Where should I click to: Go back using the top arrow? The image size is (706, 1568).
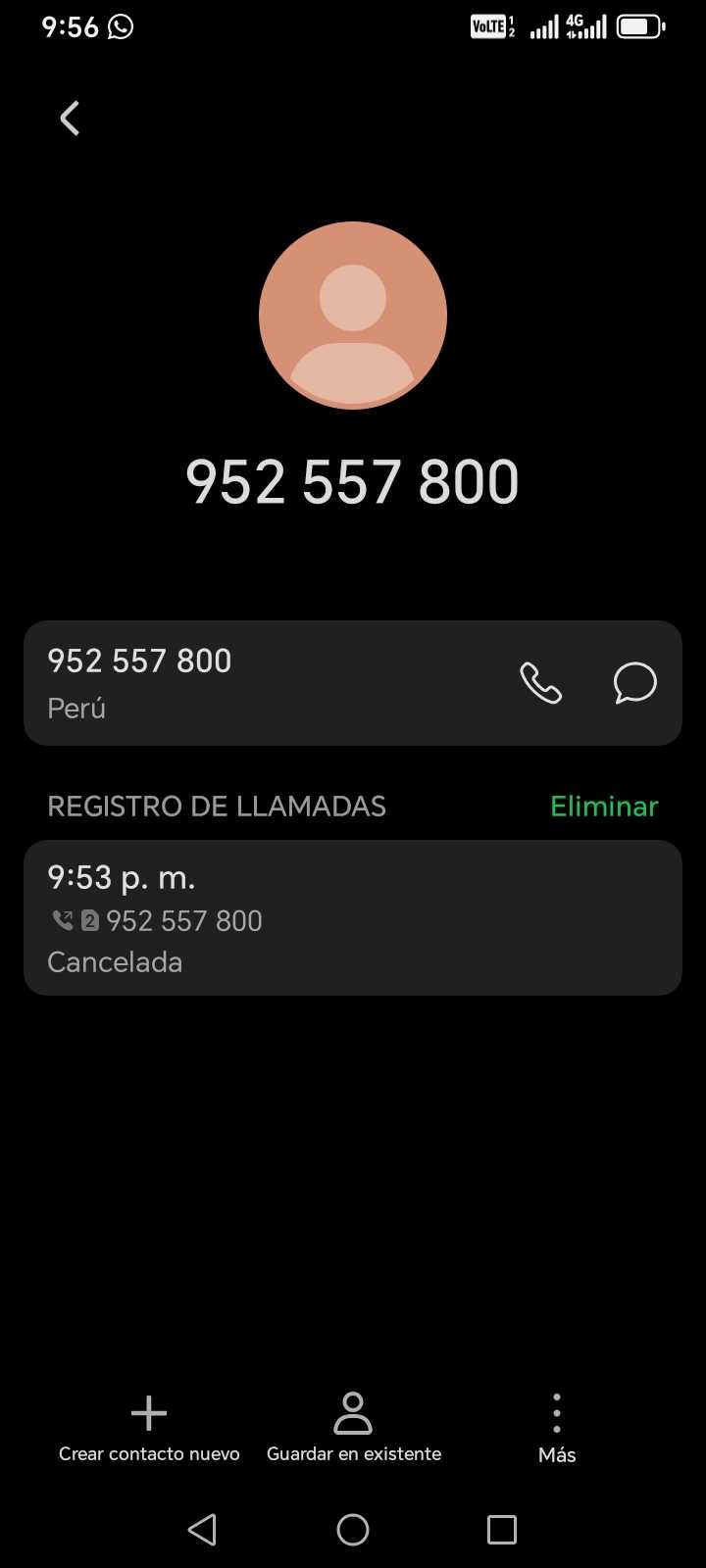70,119
